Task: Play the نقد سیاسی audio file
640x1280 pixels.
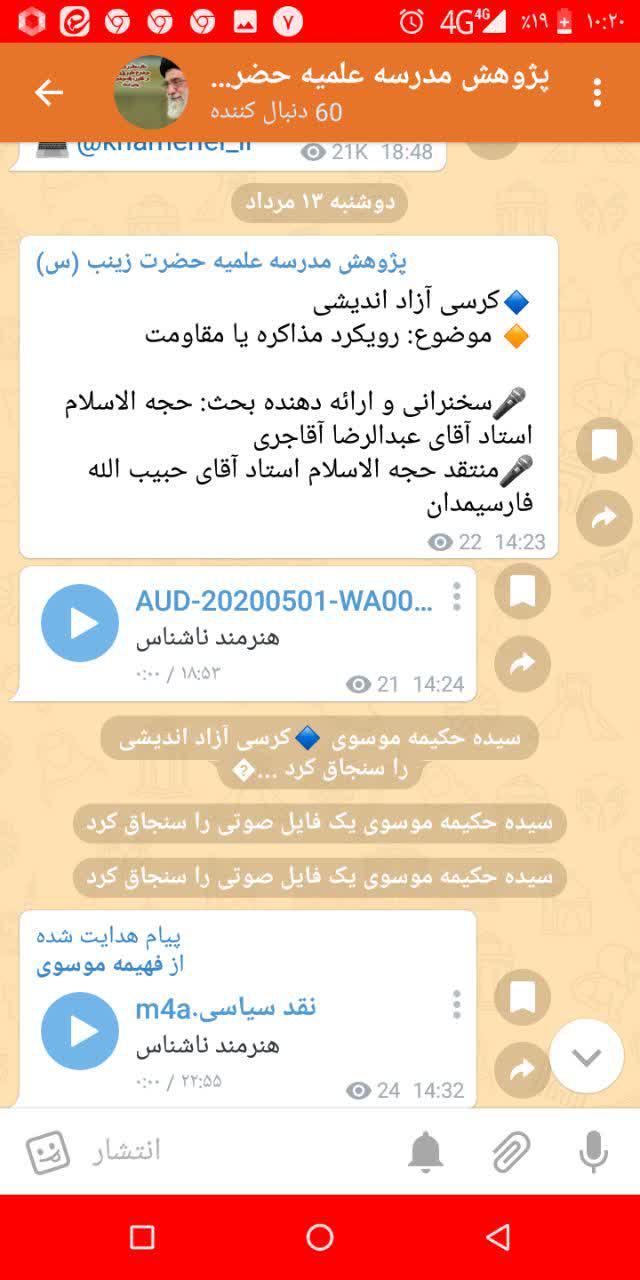Action: tap(80, 1031)
